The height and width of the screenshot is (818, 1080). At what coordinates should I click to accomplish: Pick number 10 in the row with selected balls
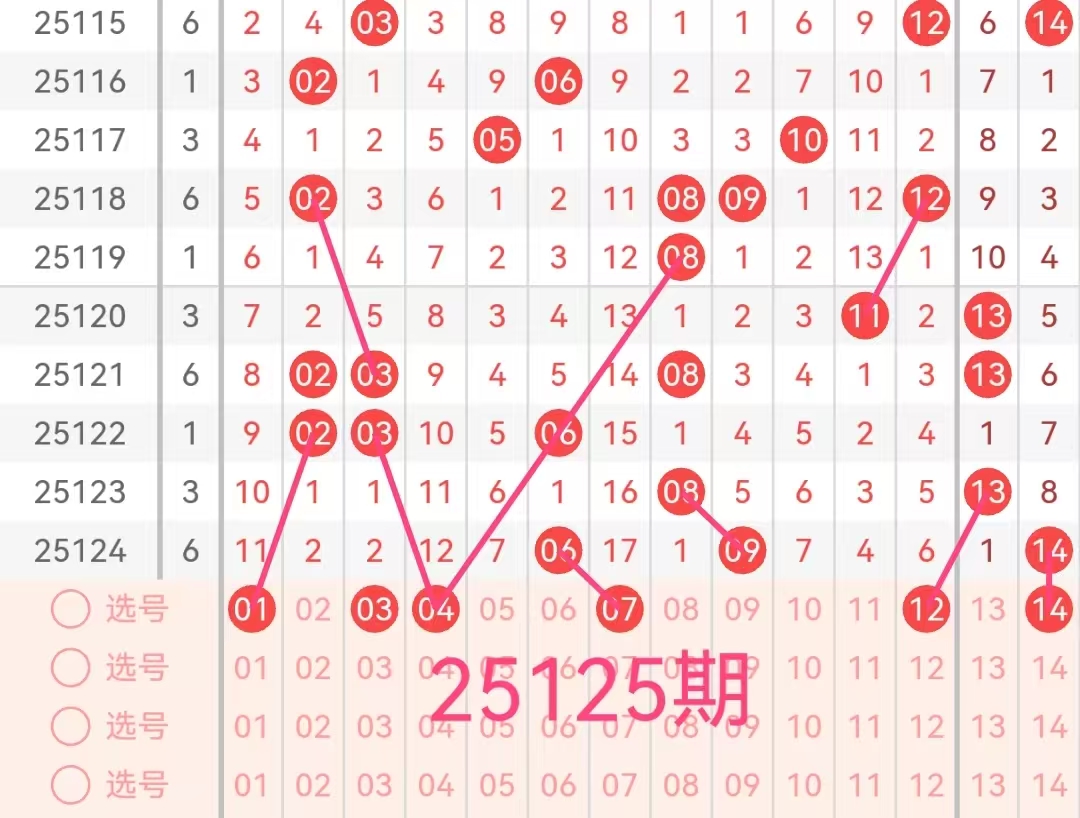[x=803, y=609]
